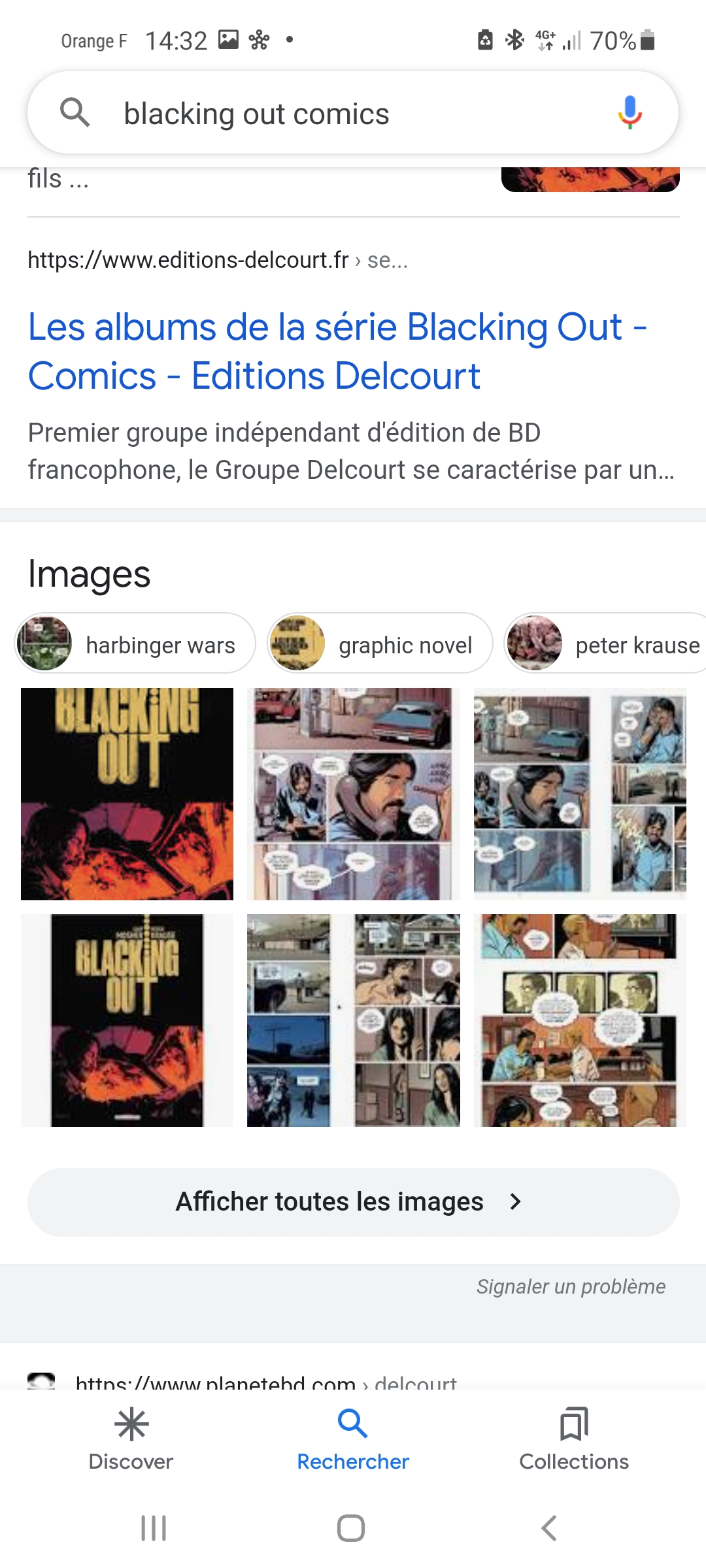The width and height of the screenshot is (706, 1568).
Task: Tap the blacking out comics search field
Action: tap(352, 113)
